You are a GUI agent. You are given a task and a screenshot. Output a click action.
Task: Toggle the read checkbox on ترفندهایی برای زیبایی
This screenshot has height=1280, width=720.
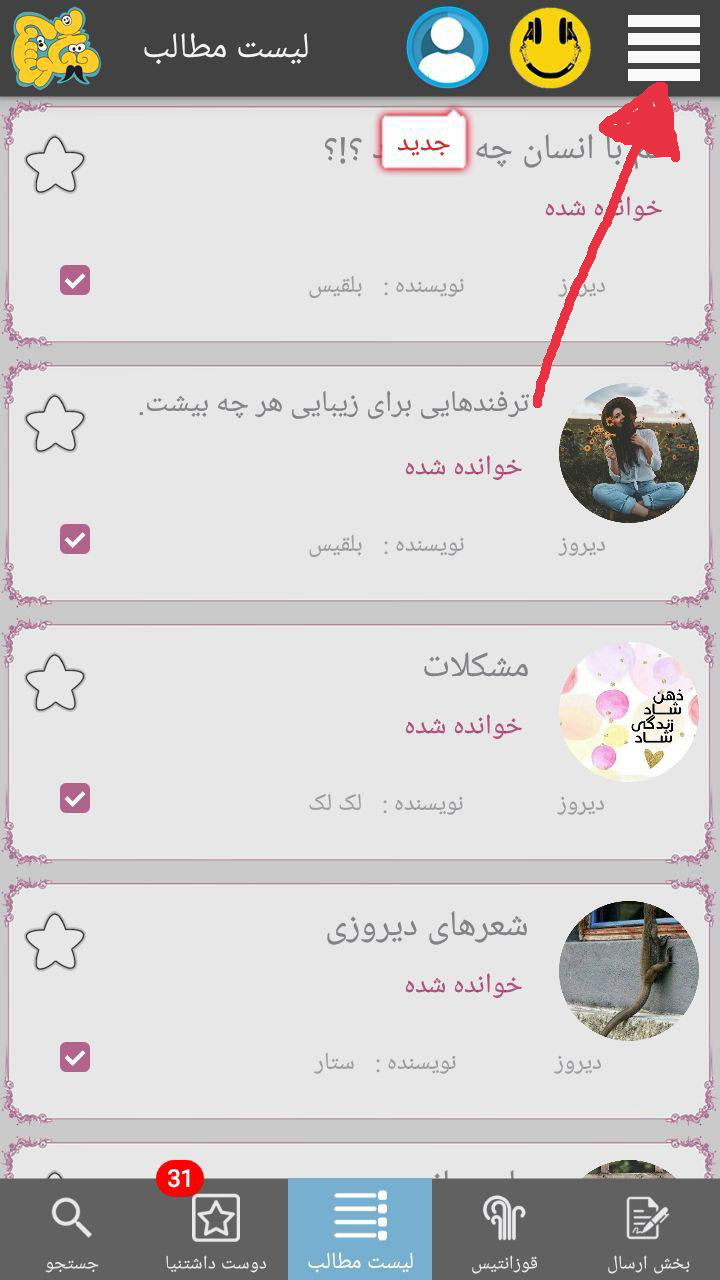point(75,539)
